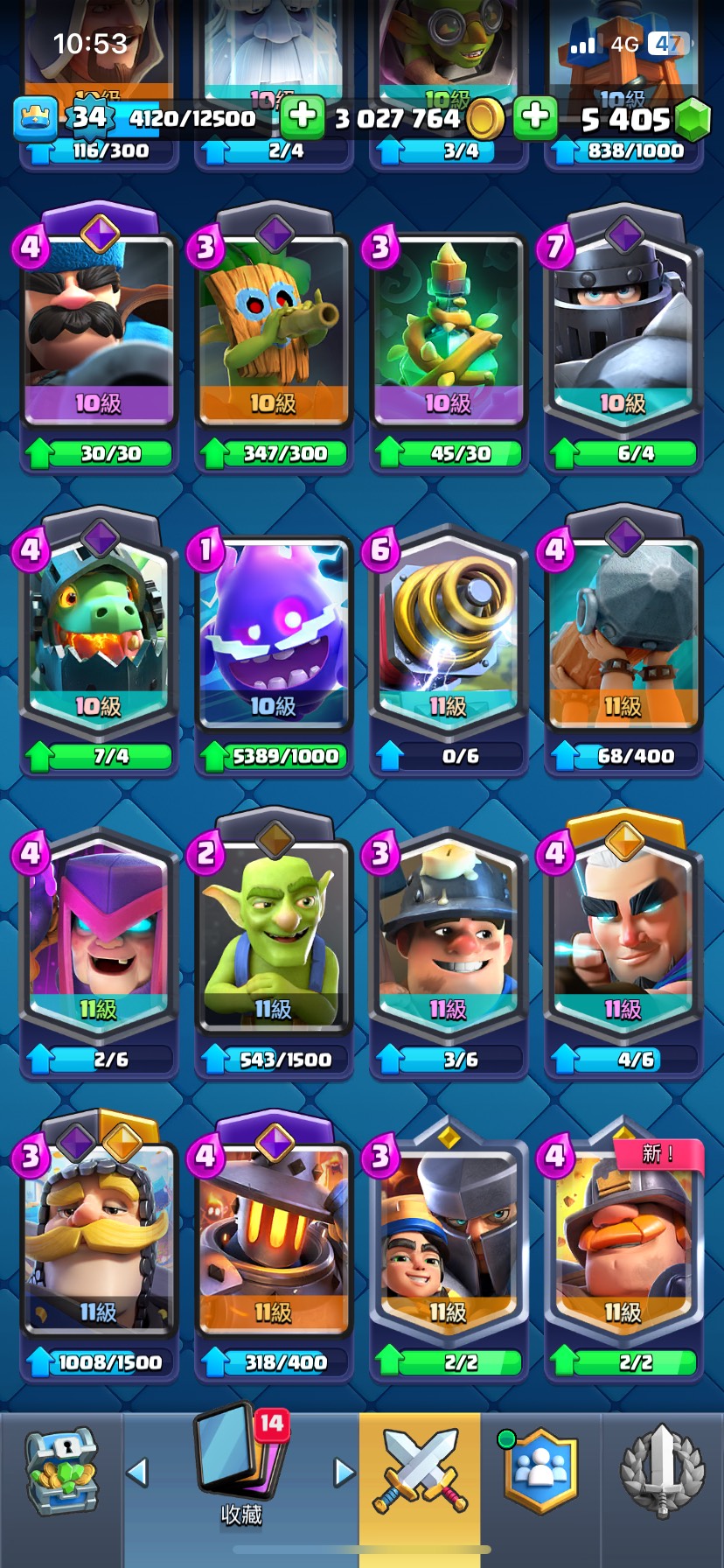The image size is (724, 1568).
Task: Buy gems with the green plus button
Action: point(535,117)
